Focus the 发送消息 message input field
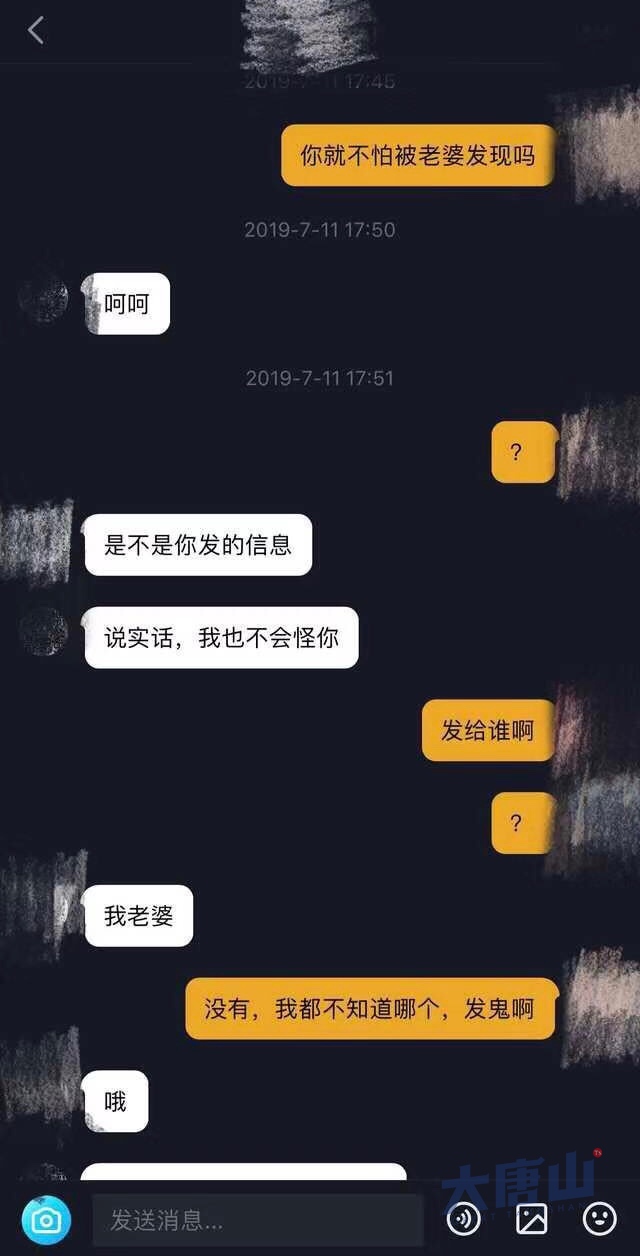This screenshot has width=640, height=1256. (x=255, y=1220)
